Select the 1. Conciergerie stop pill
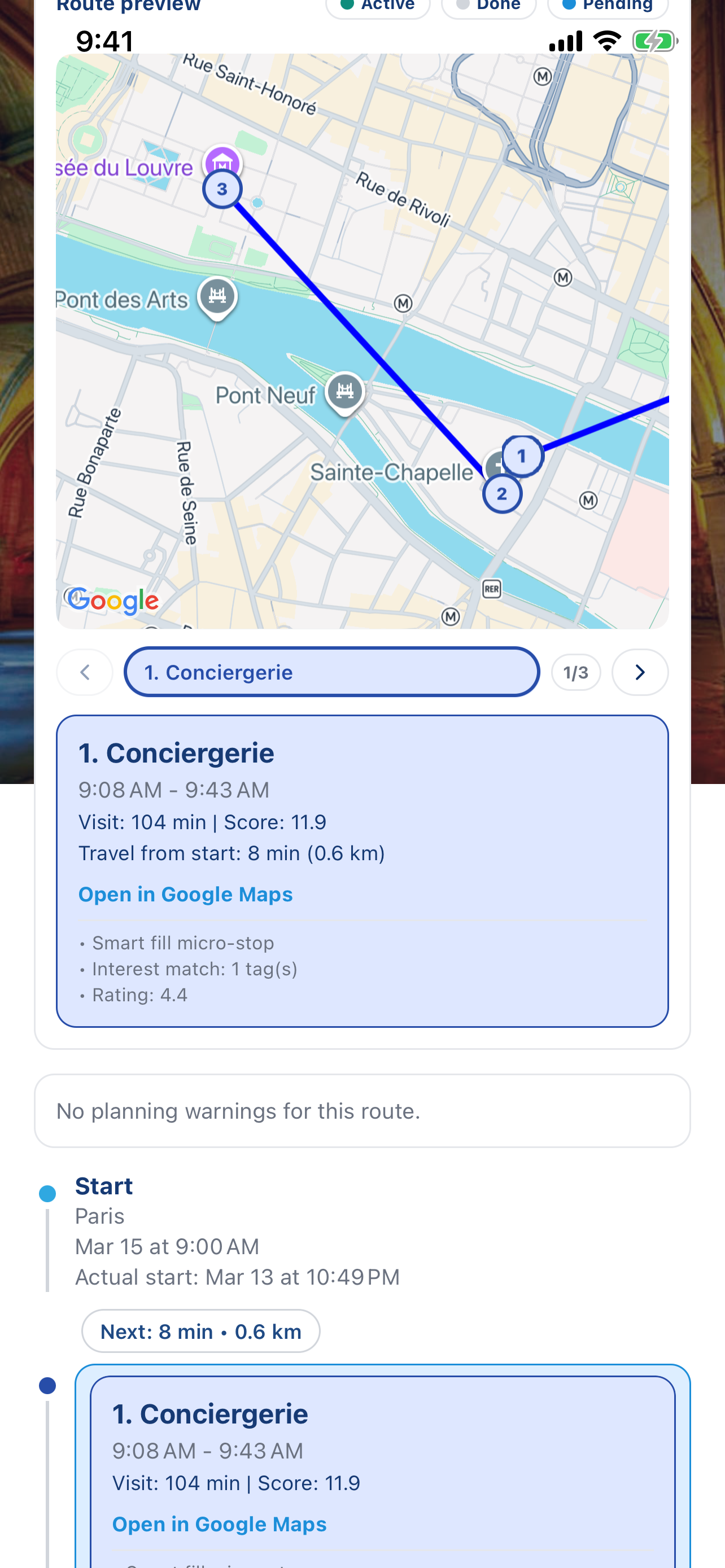Viewport: 725px width, 1568px height. point(332,672)
